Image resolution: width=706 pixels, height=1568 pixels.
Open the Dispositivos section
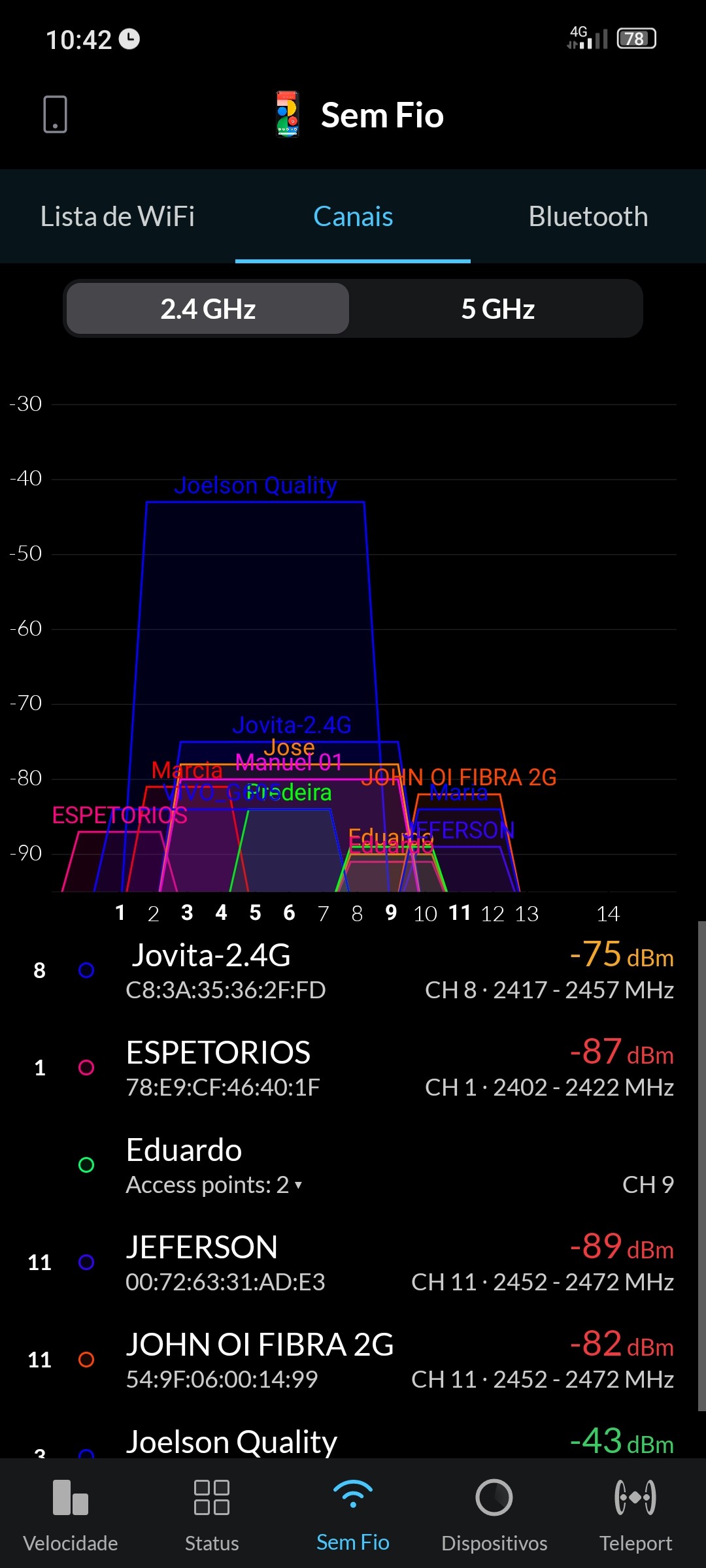click(494, 1516)
